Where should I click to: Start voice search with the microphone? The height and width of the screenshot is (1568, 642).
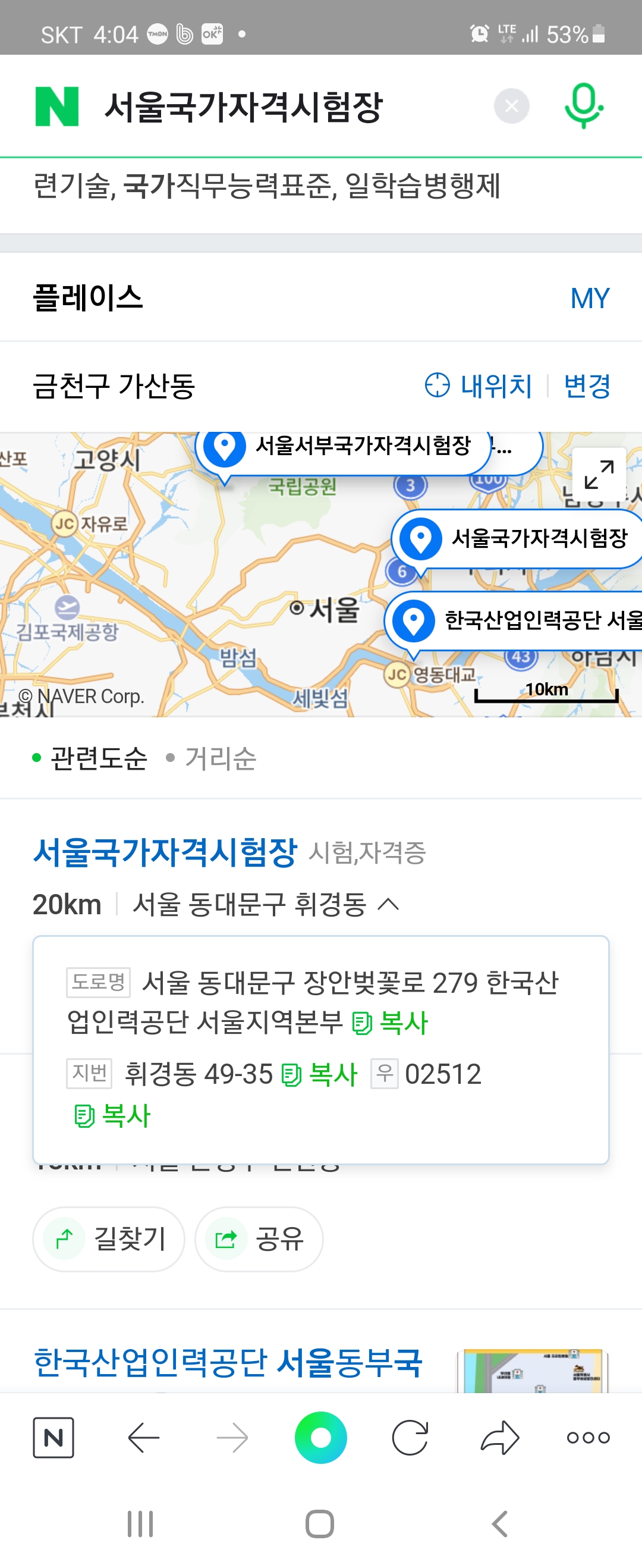point(583,106)
